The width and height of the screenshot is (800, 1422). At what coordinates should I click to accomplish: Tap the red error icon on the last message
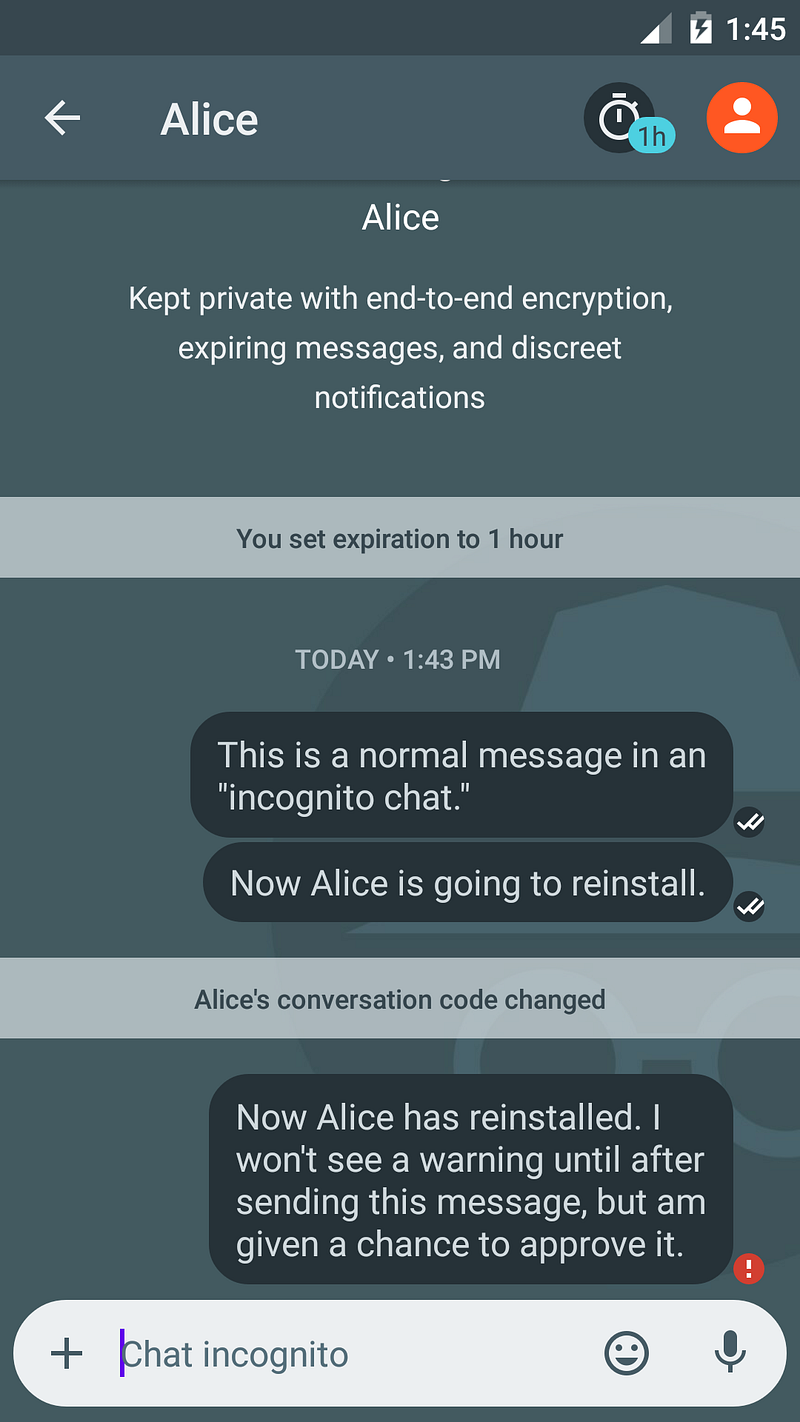coord(748,1269)
